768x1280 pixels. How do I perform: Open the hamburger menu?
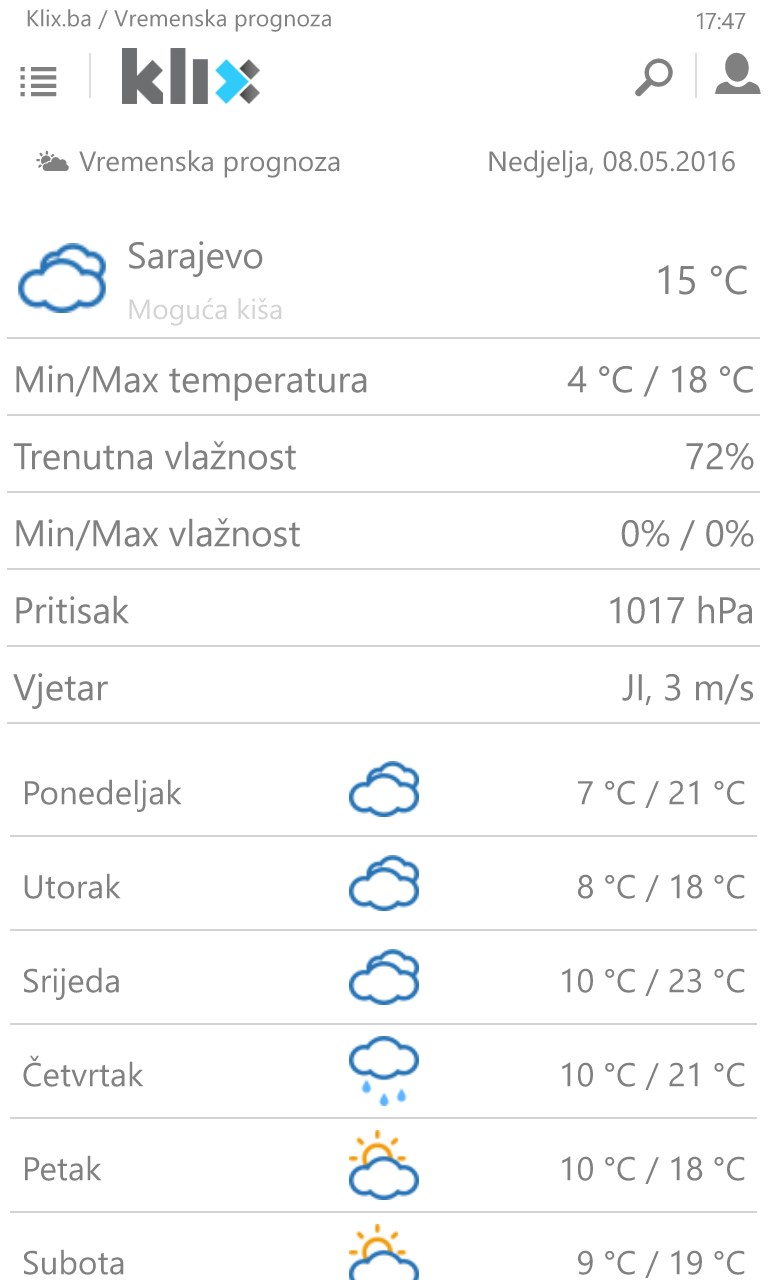click(x=39, y=81)
